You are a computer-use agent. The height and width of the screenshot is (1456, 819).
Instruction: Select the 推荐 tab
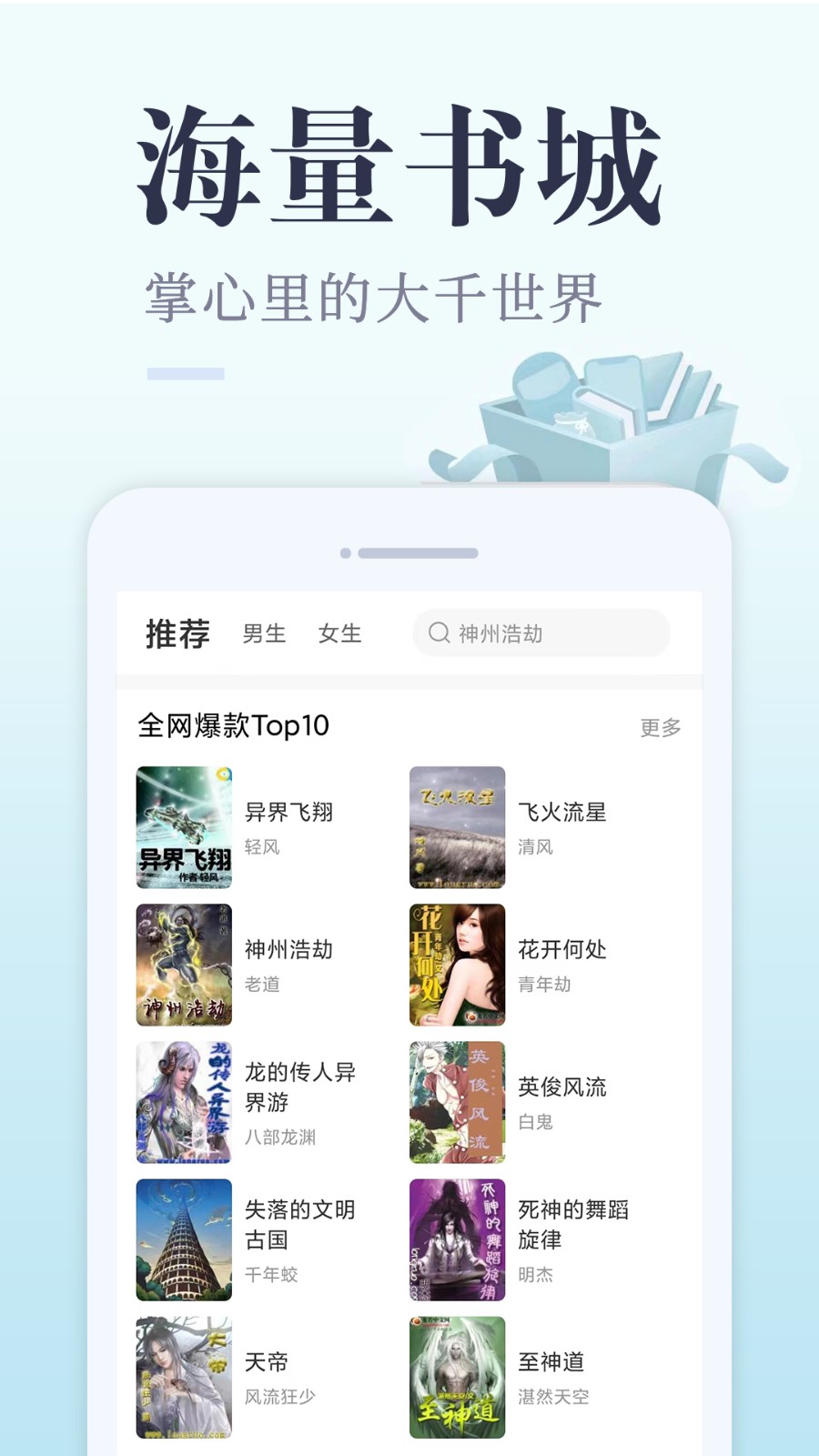(178, 632)
